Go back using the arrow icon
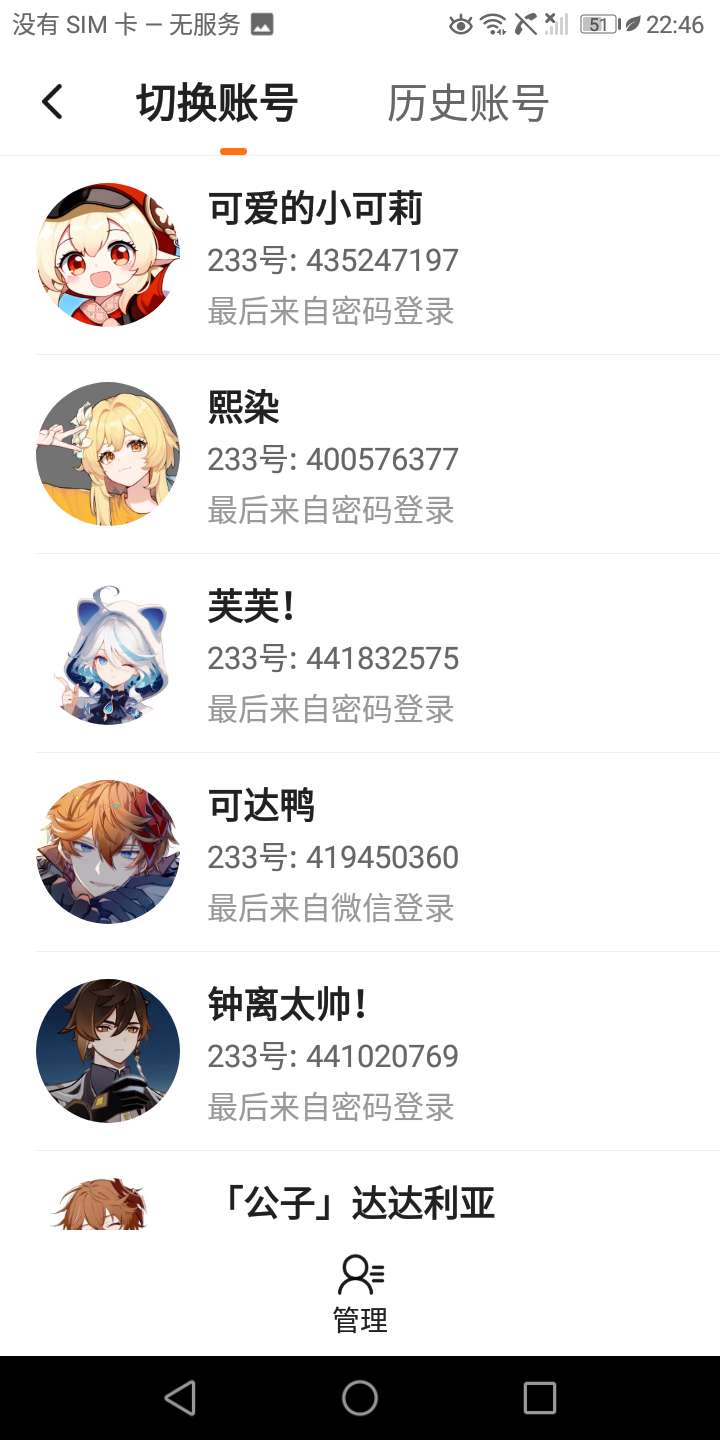 (x=52, y=103)
